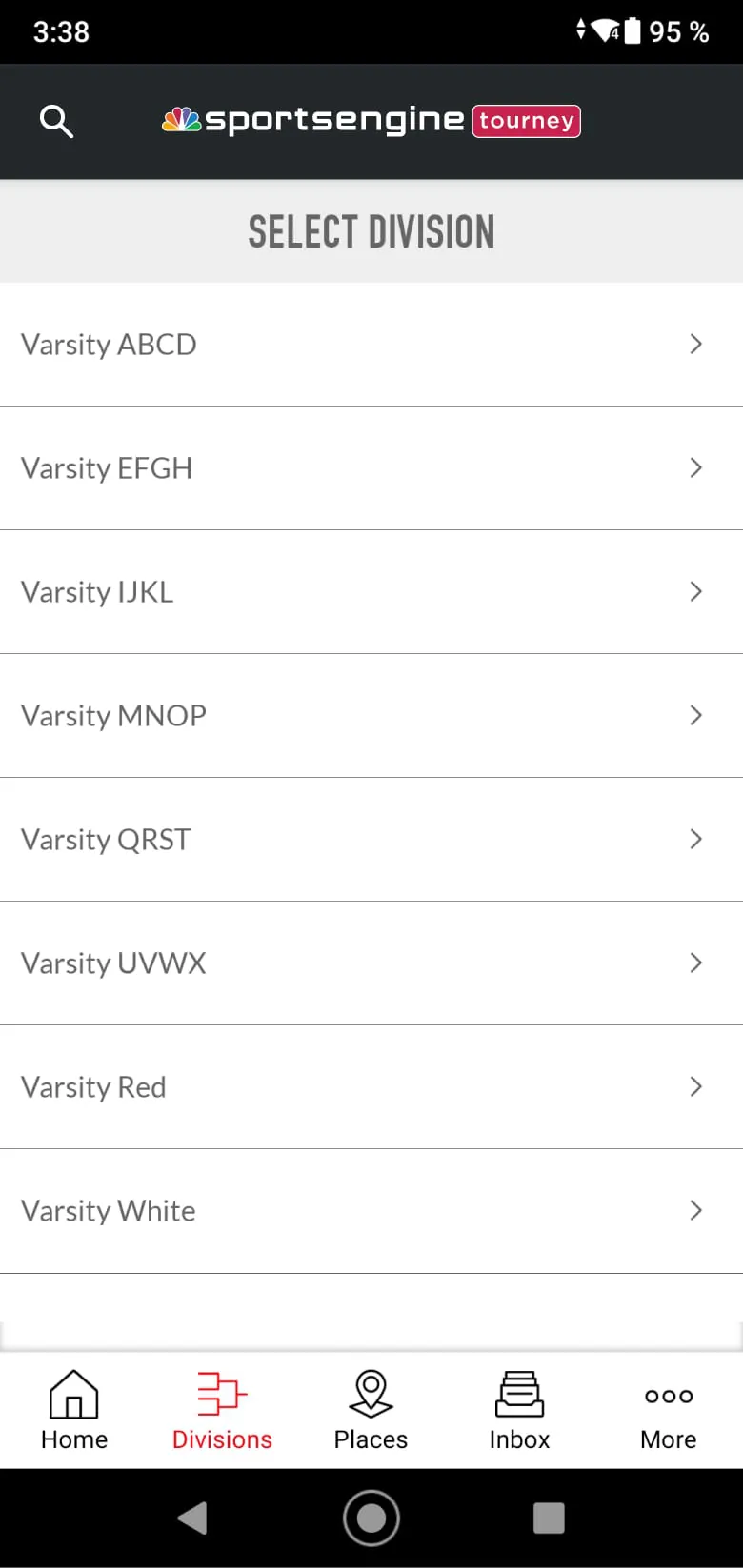Open the Varsity UVWX division

[371, 963]
